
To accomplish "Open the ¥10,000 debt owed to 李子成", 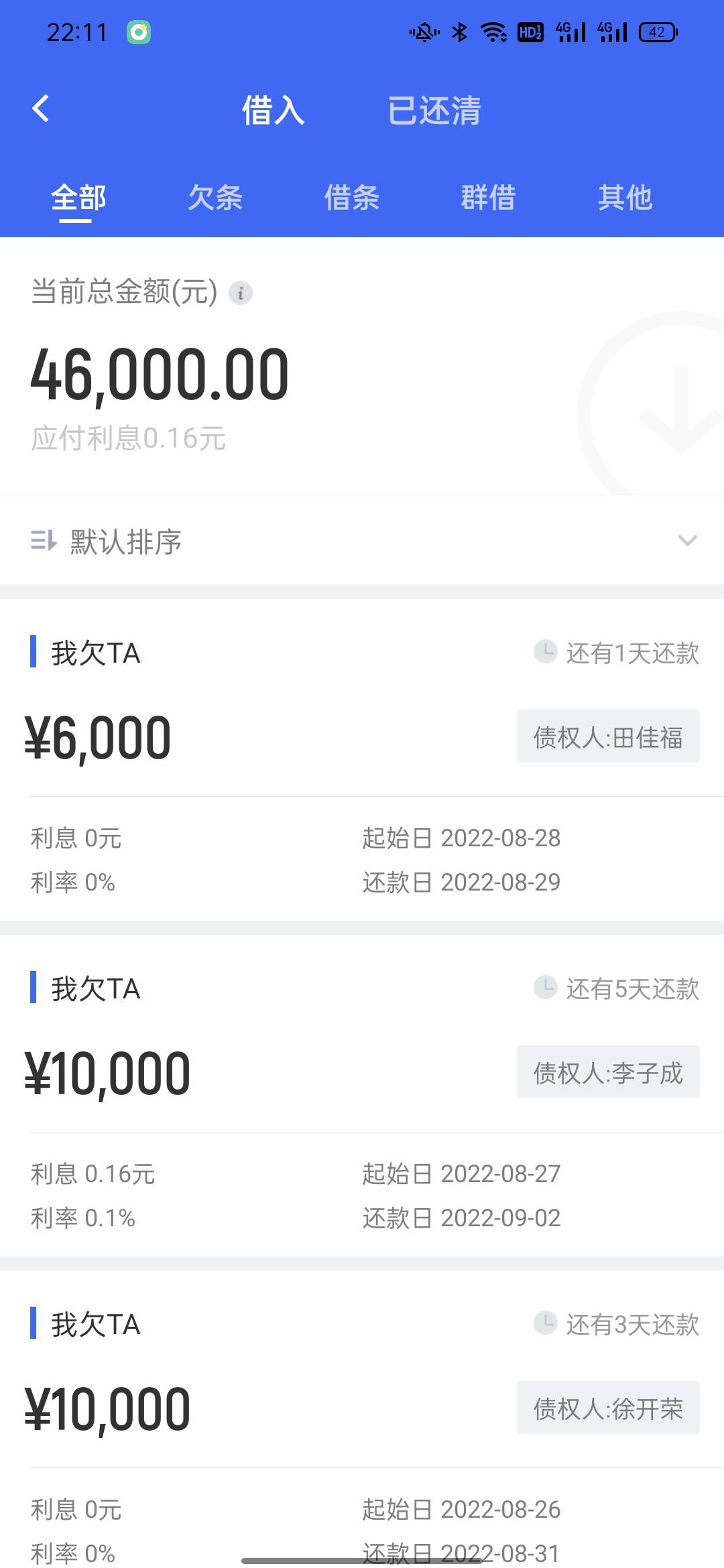I will tap(362, 1096).
